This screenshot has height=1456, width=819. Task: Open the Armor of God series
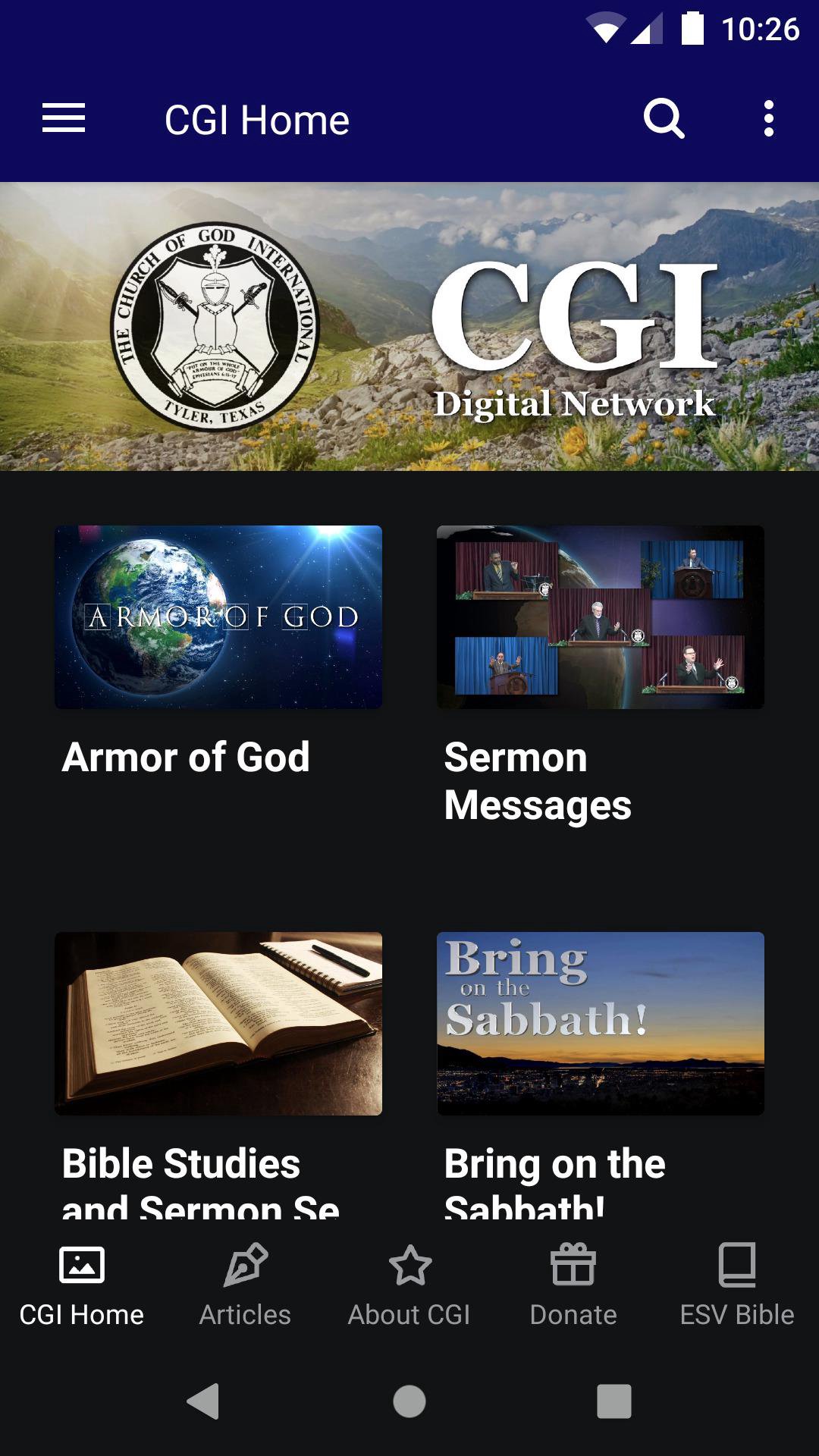click(218, 616)
